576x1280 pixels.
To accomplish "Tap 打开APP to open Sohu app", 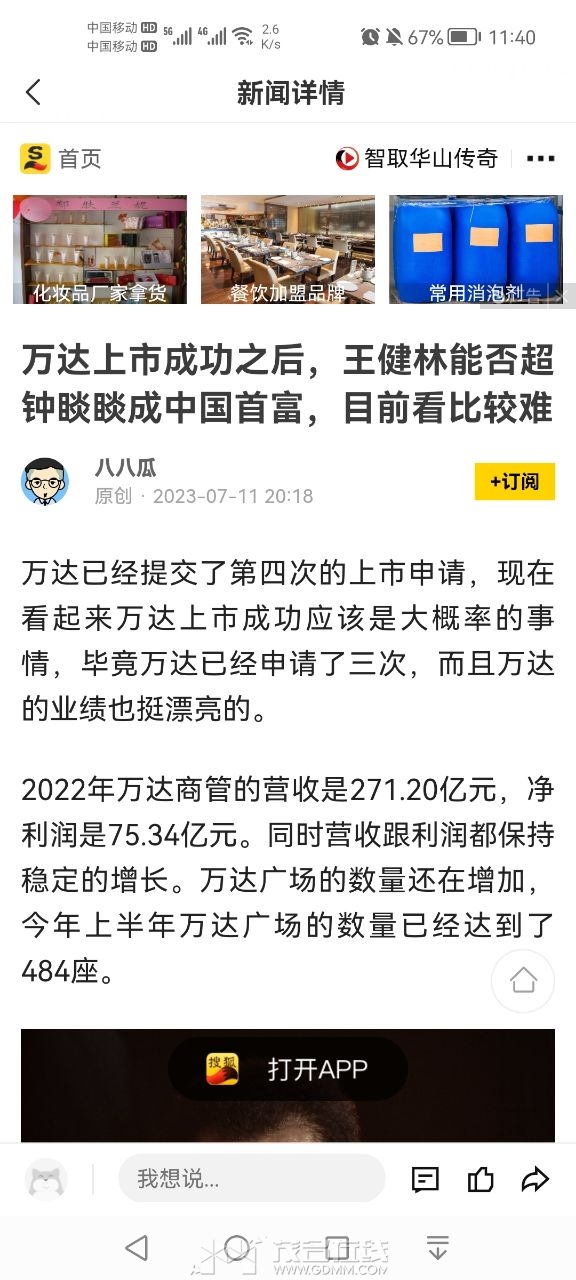I will click(x=288, y=1069).
